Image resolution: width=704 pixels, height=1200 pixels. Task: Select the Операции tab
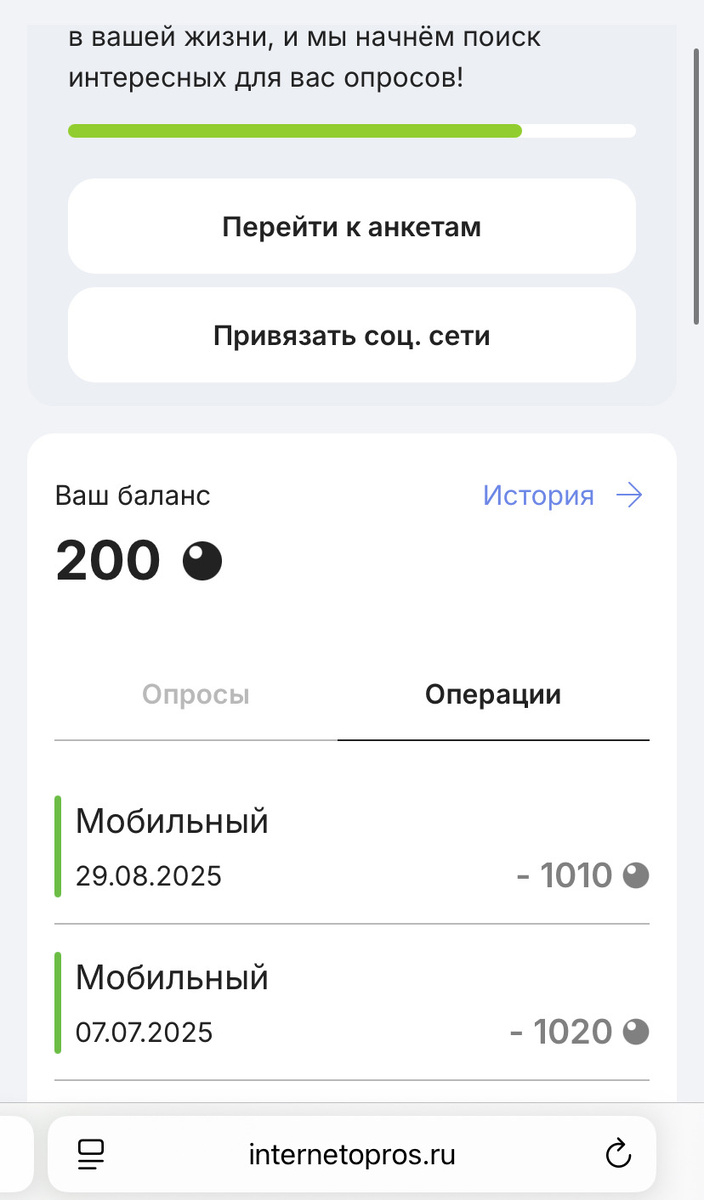pos(493,695)
